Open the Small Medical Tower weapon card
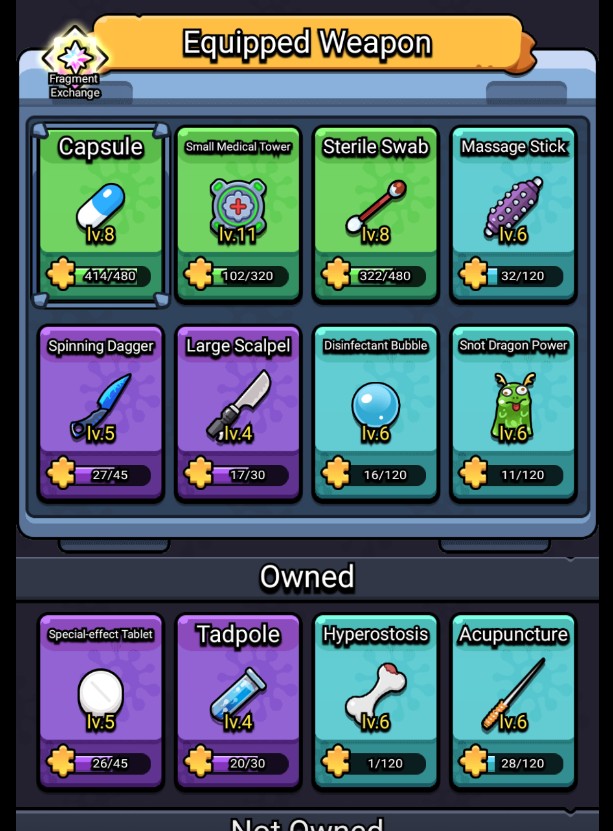Image resolution: width=613 pixels, height=831 pixels. tap(238, 214)
